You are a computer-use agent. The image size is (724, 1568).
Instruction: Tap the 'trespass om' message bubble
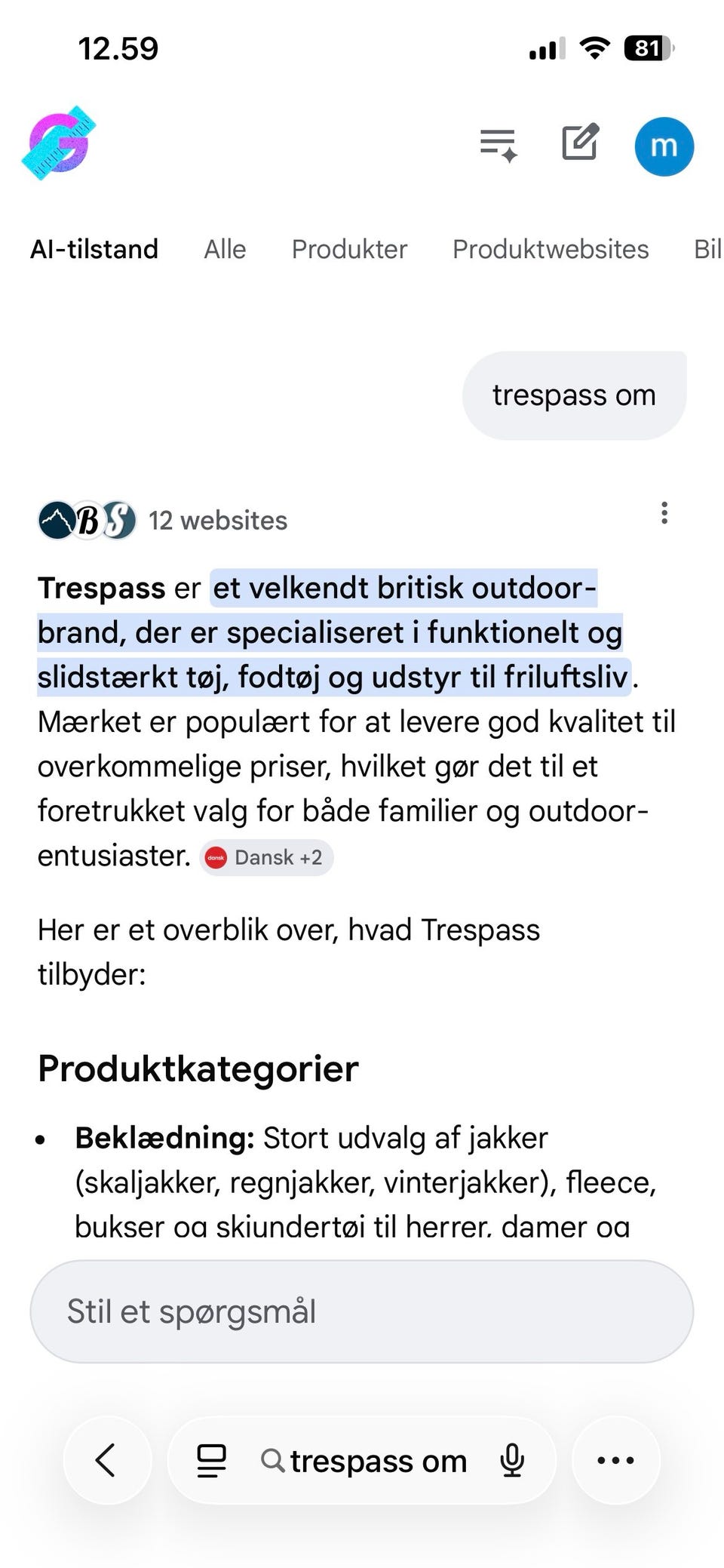[575, 394]
